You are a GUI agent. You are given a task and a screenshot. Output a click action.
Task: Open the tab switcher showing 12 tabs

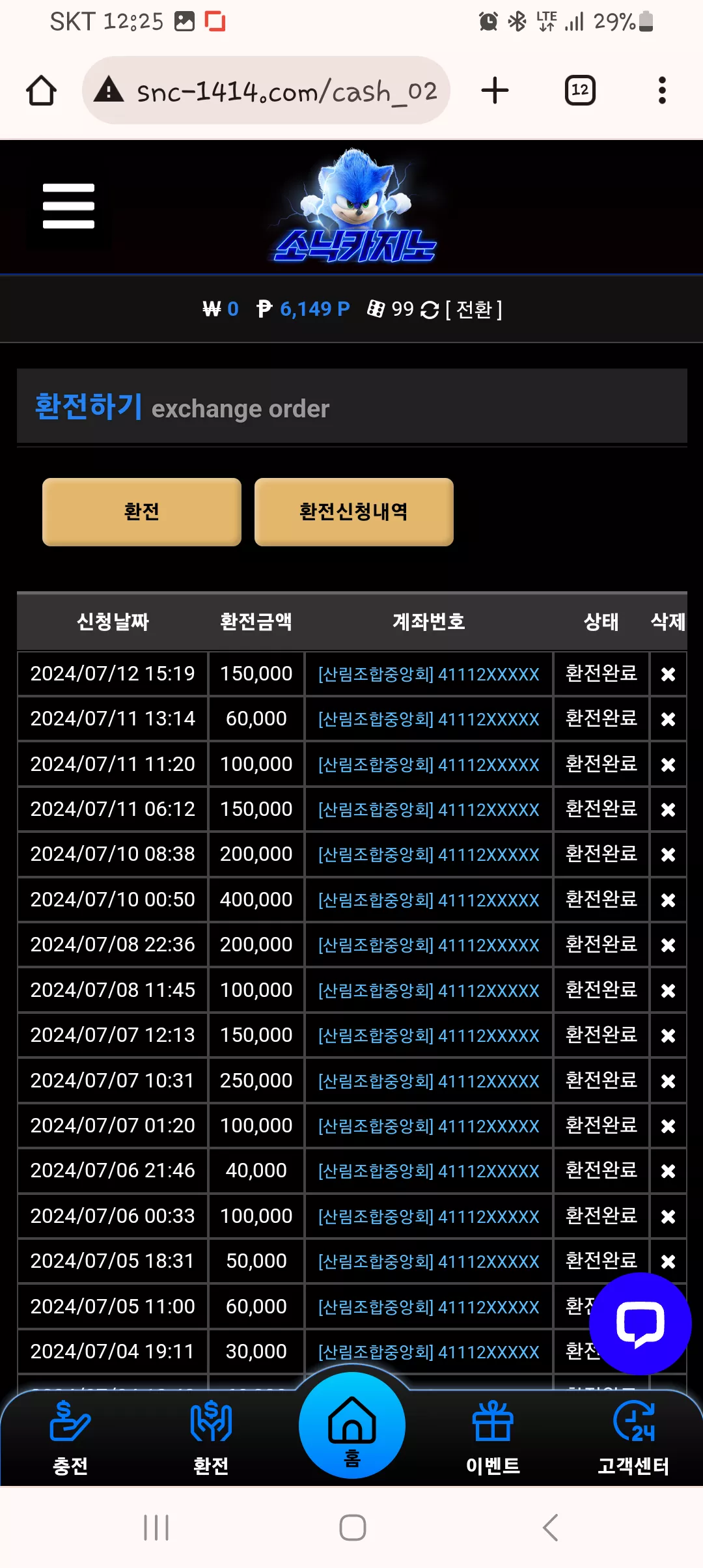coord(580,91)
